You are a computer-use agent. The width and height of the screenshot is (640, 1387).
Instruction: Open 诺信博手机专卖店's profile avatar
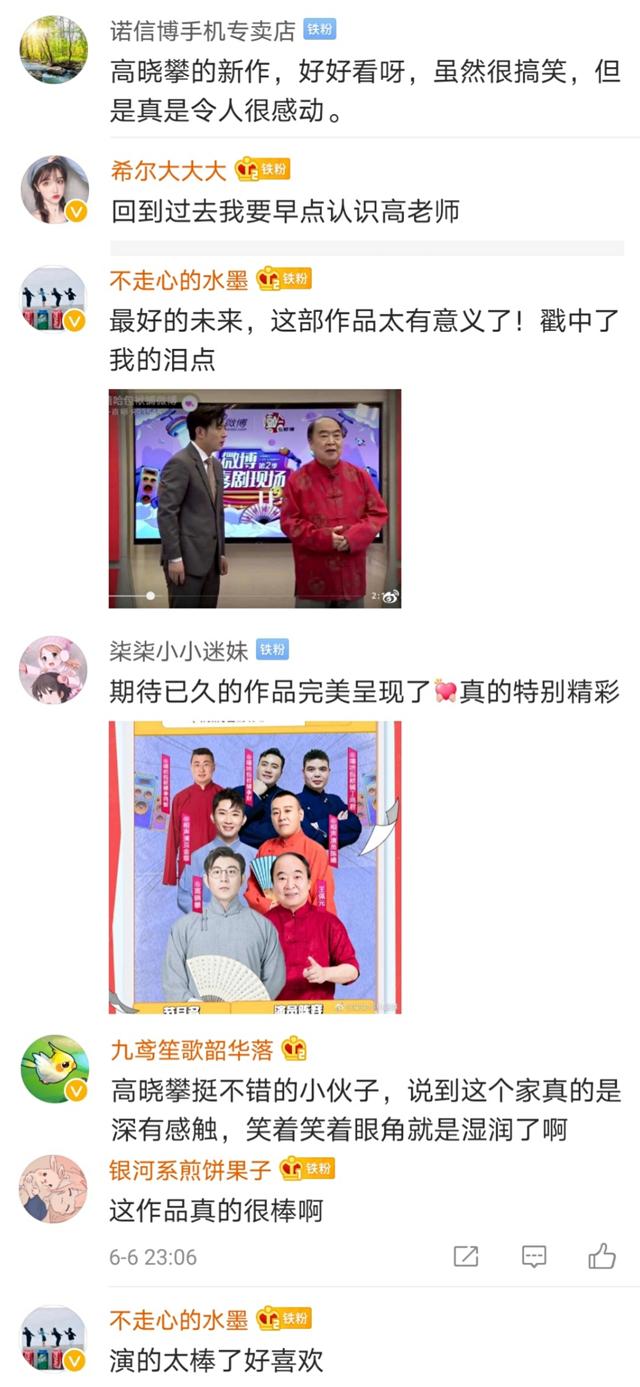tap(54, 49)
